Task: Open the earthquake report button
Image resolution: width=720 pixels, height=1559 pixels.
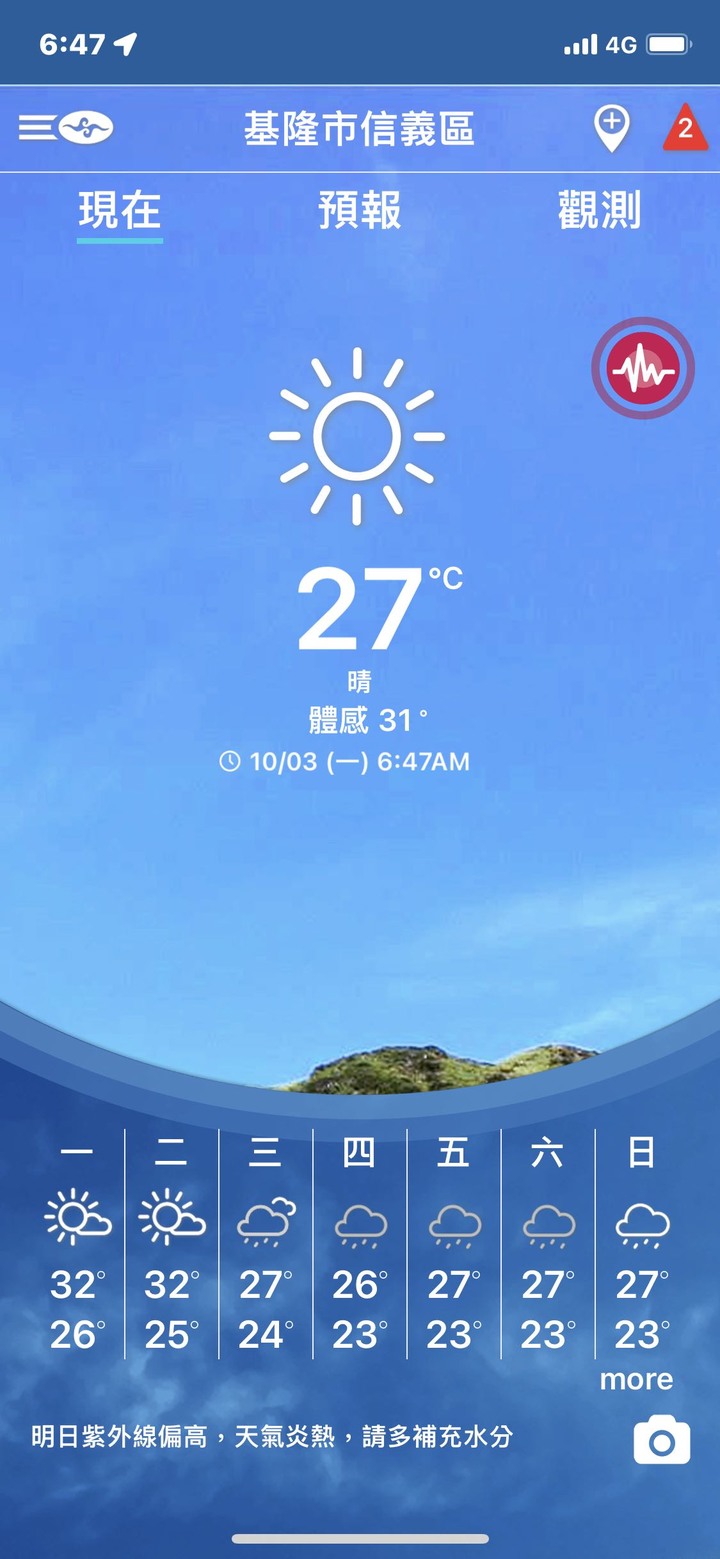Action: [x=643, y=369]
